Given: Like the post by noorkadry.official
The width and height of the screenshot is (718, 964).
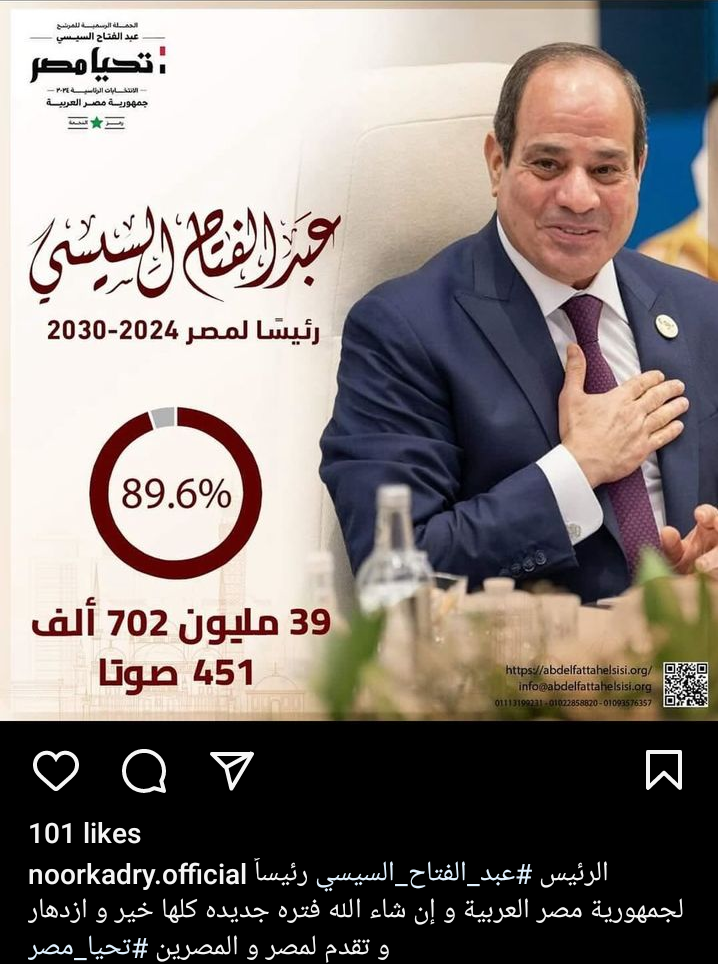Looking at the screenshot, I should 56,771.
